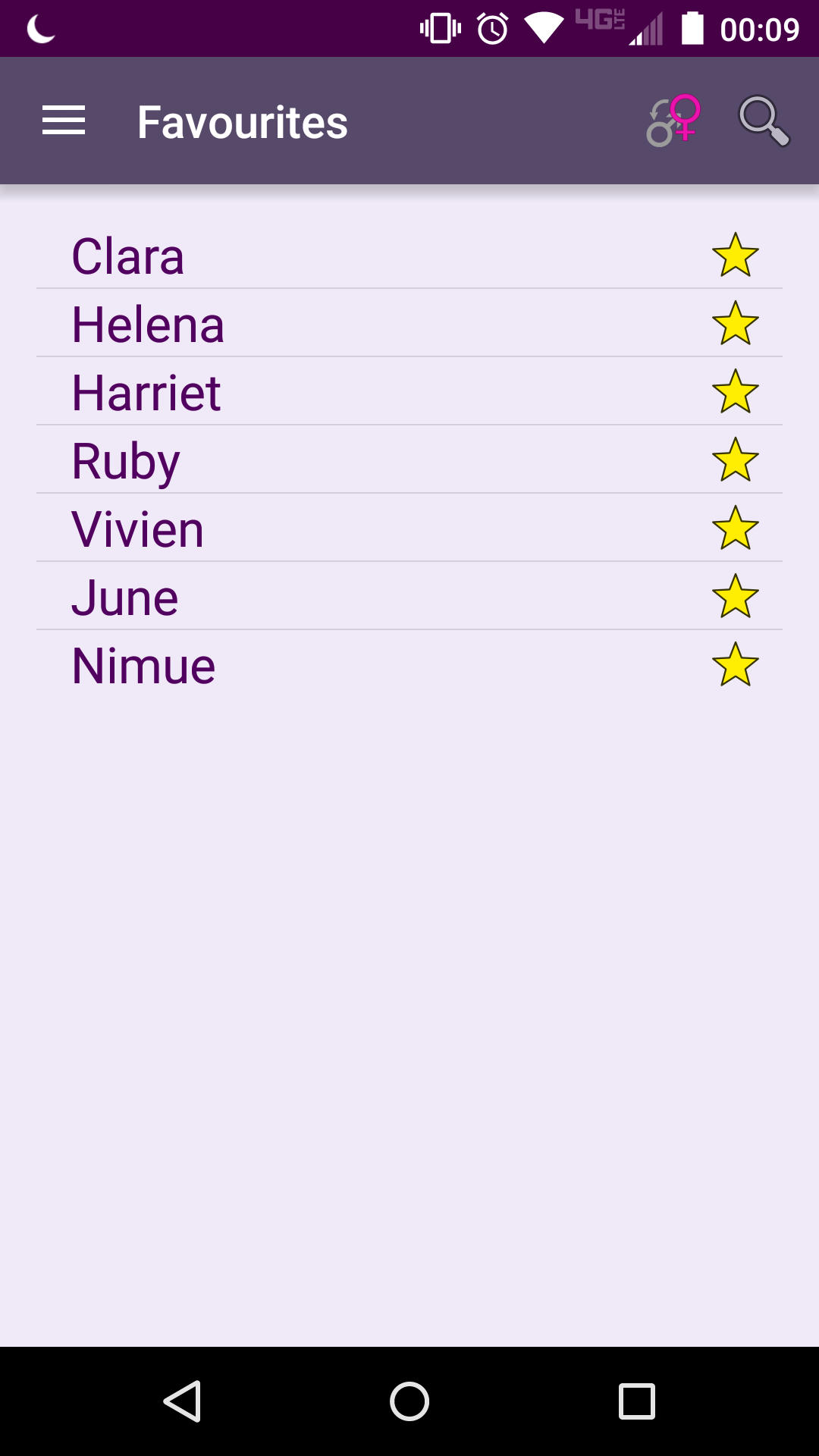The width and height of the screenshot is (819, 1456).
Task: Select the name Harriet
Action: [145, 391]
